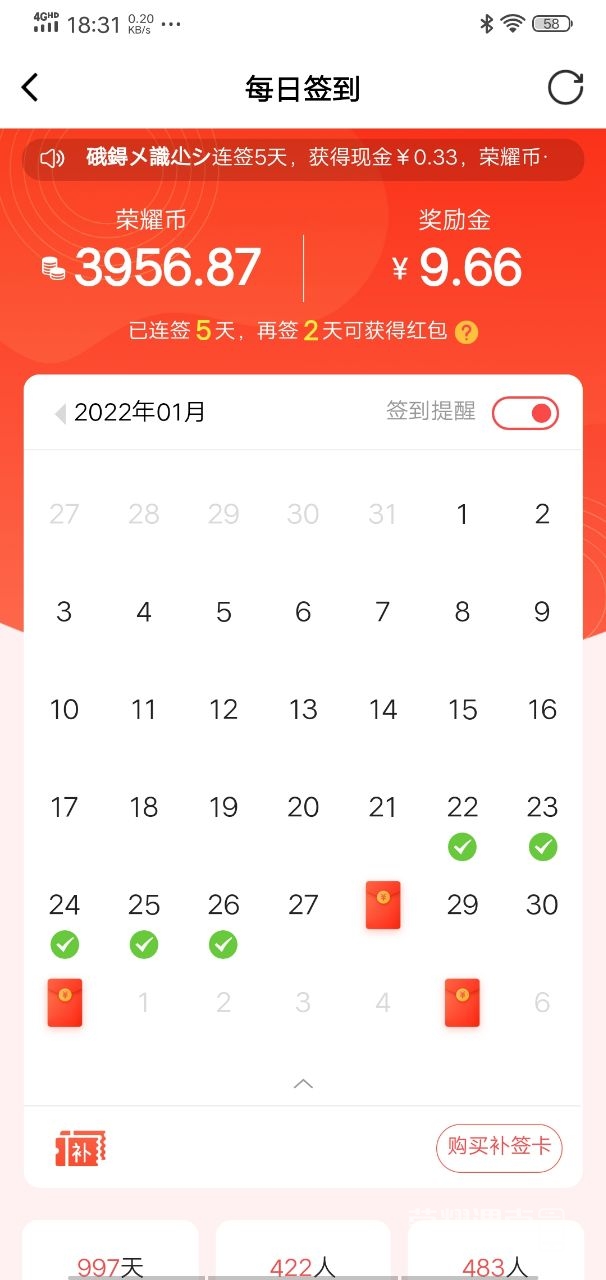Image resolution: width=606 pixels, height=1280 pixels.
Task: Toggle the 签到提醒 reminder switch
Action: click(525, 413)
